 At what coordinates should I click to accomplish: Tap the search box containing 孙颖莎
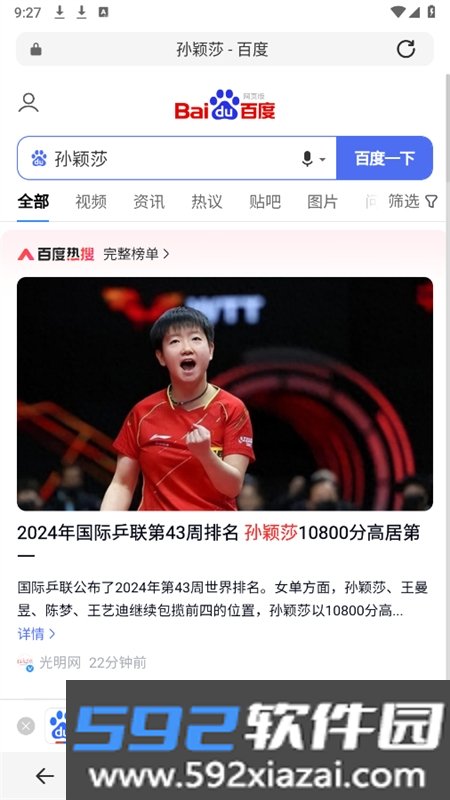(177, 158)
